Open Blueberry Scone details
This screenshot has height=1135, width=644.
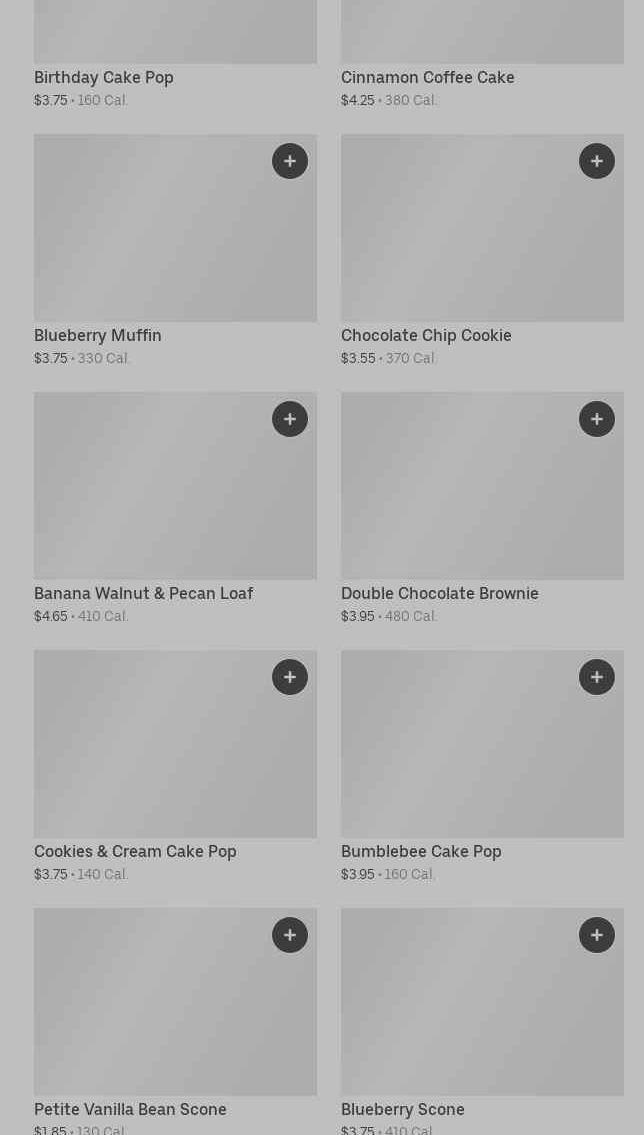(x=402, y=1110)
